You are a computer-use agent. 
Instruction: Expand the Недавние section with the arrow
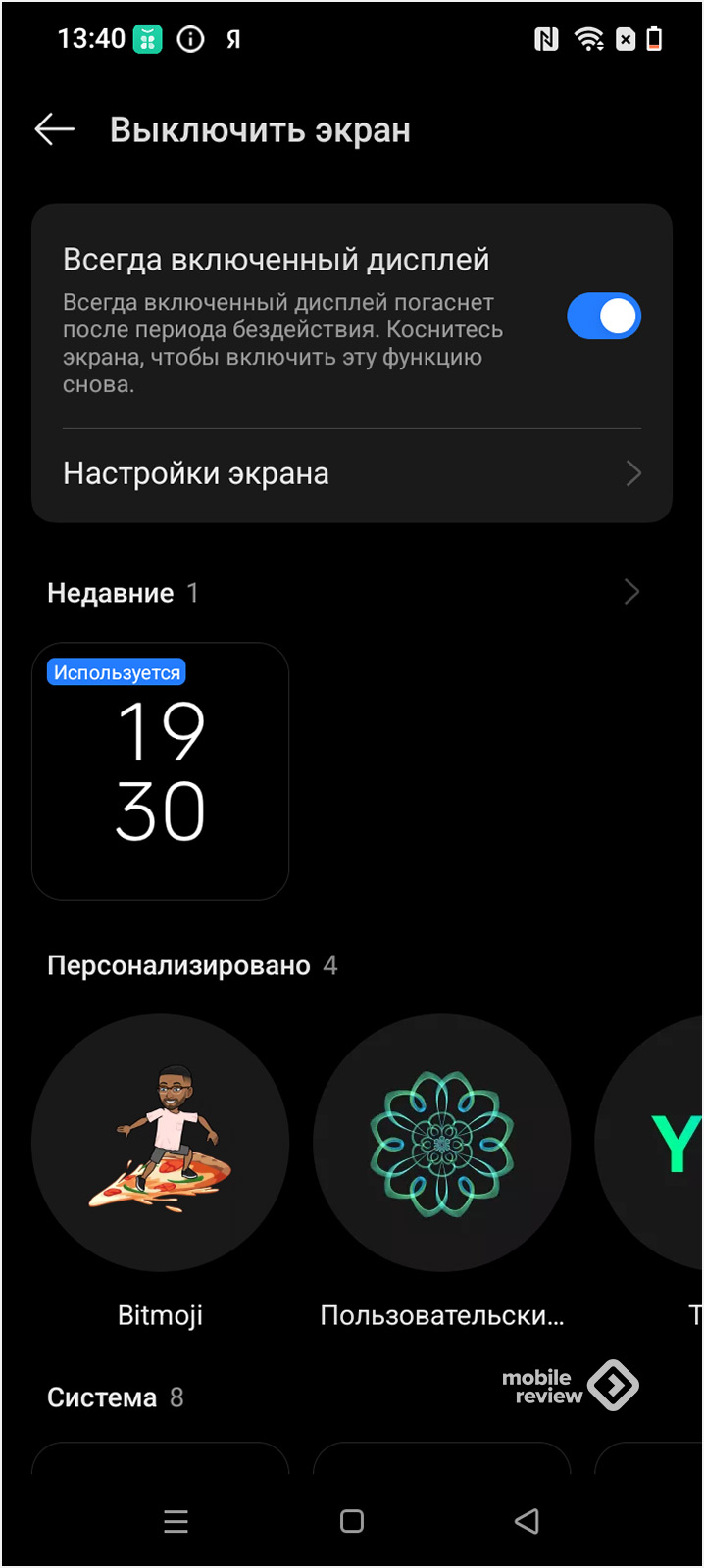coord(631,592)
